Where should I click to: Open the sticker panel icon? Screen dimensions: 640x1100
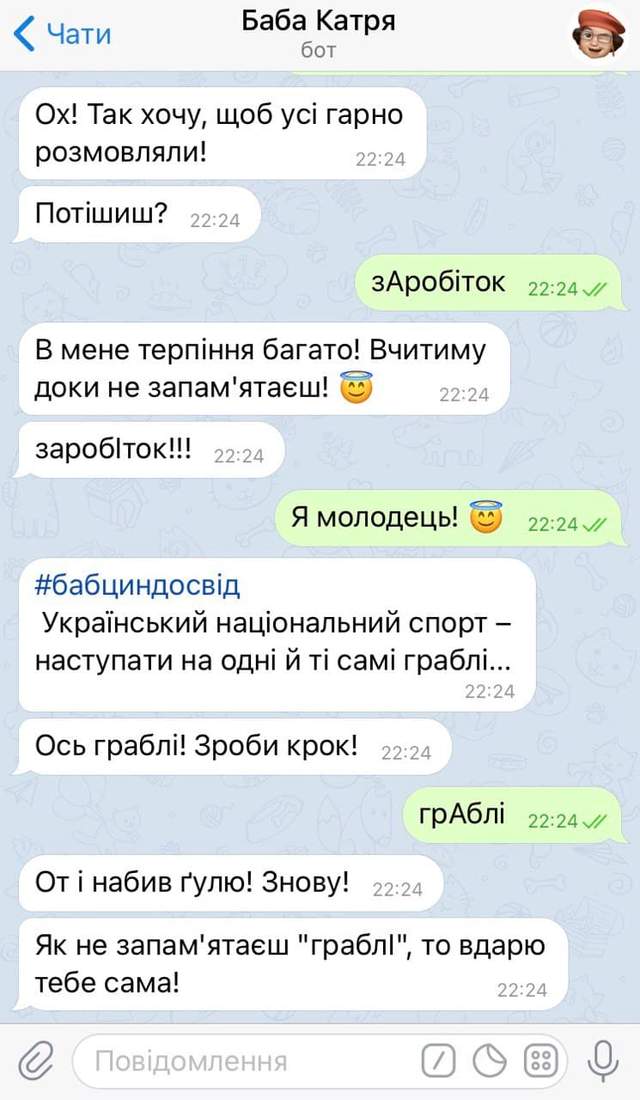point(489,1061)
